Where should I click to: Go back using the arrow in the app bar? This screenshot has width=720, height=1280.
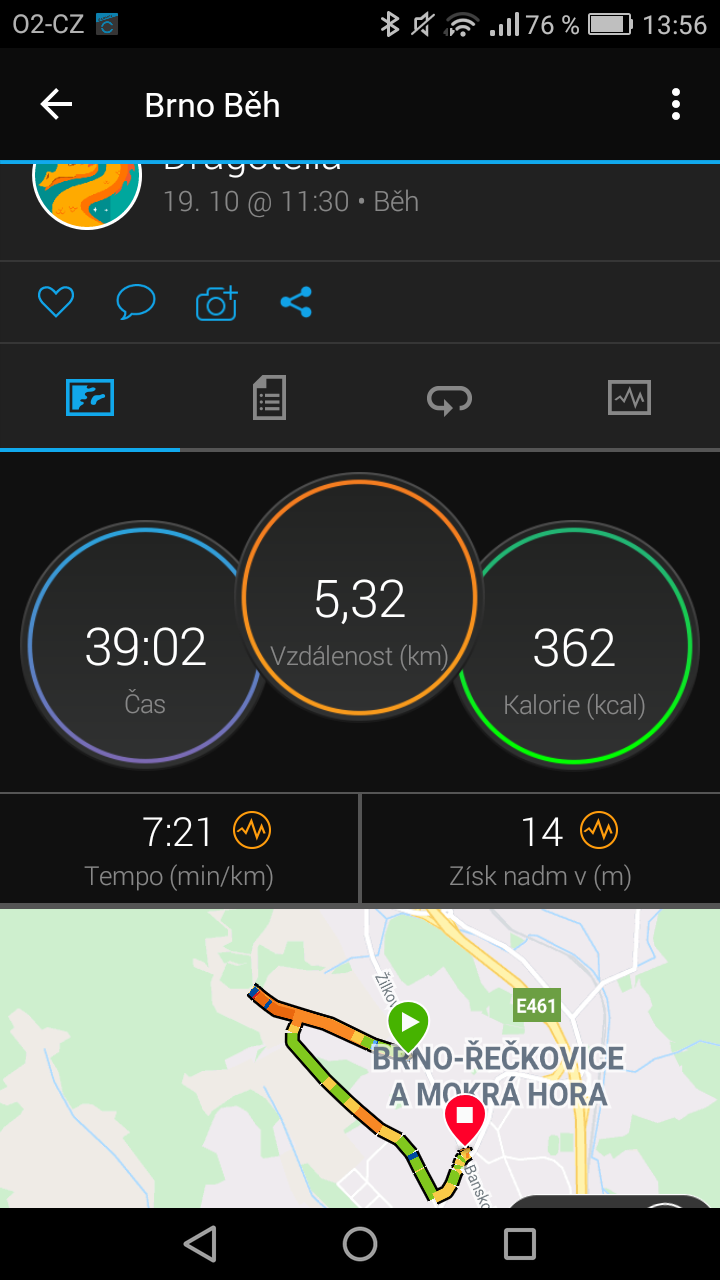pos(56,104)
